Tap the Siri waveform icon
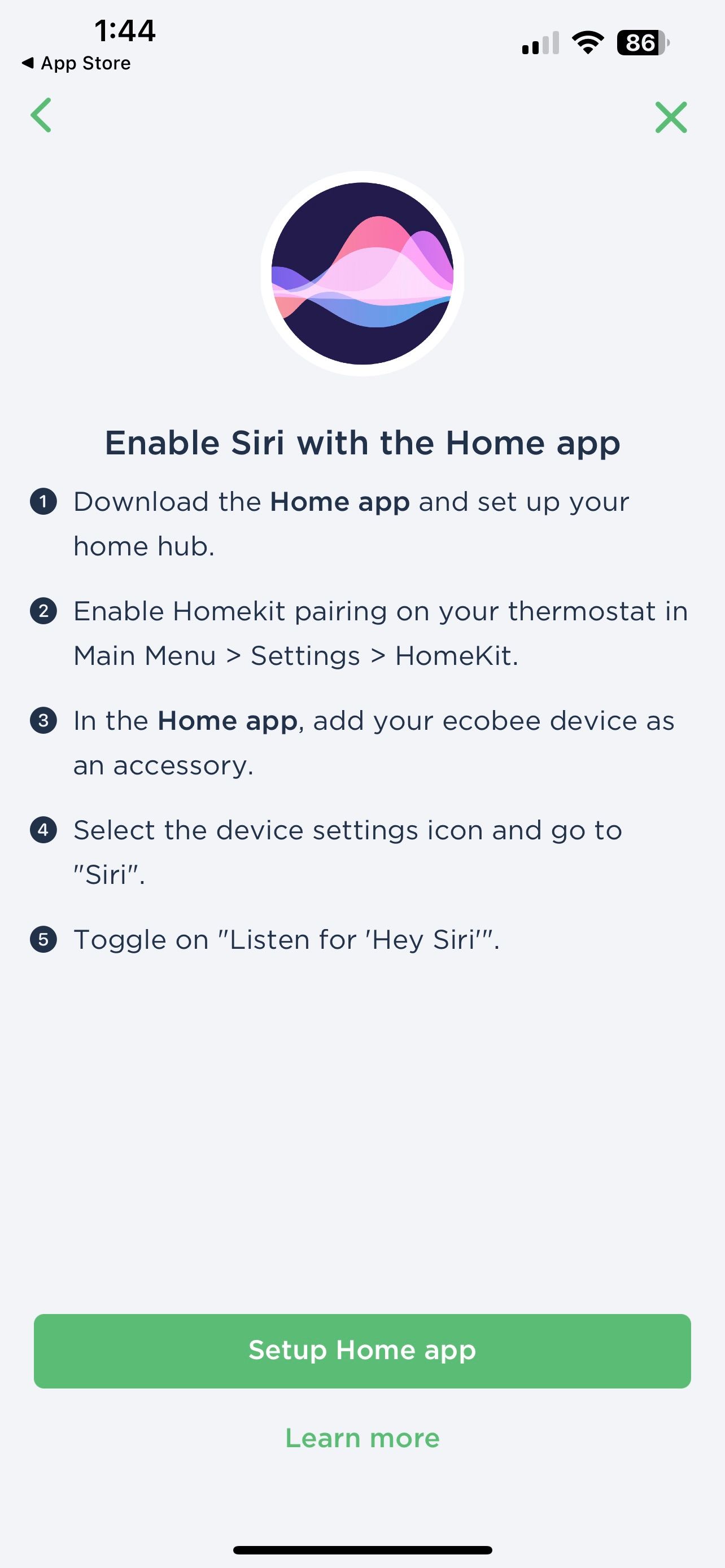Viewport: 725px width, 1568px height. (363, 275)
